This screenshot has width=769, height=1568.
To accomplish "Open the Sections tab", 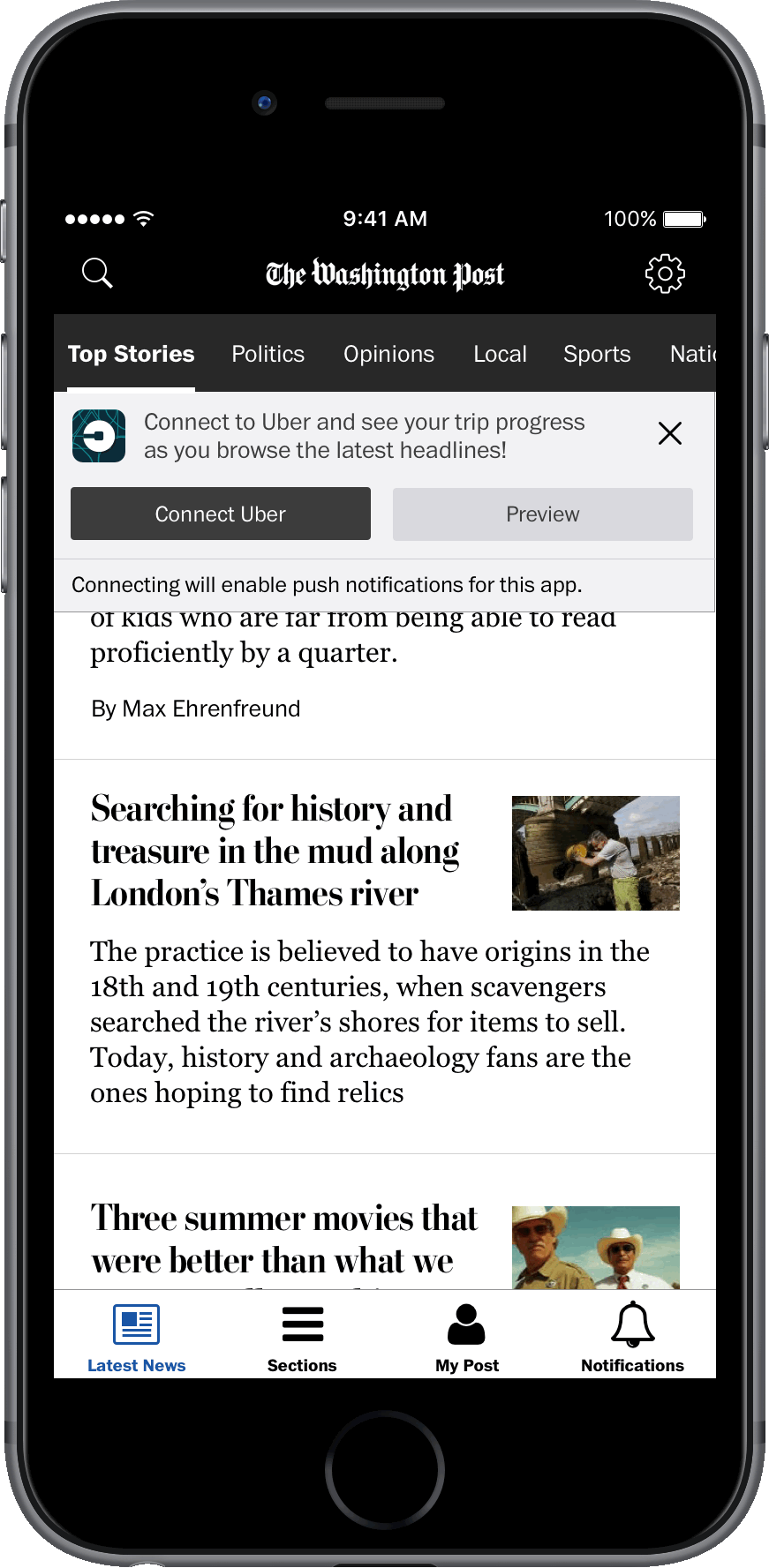I will click(302, 1339).
